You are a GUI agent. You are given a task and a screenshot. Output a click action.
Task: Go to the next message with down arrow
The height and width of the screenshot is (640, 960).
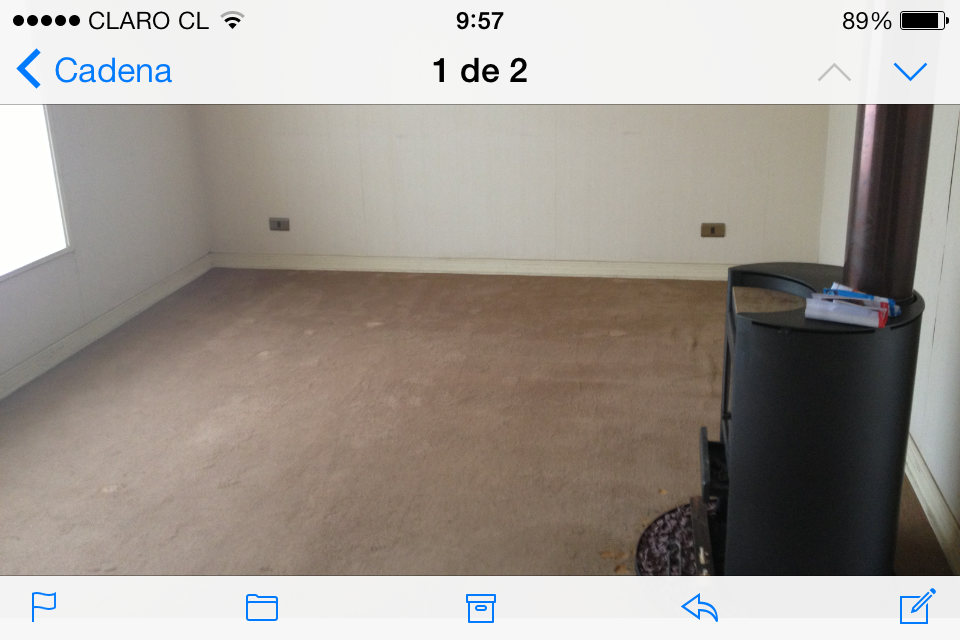point(910,71)
